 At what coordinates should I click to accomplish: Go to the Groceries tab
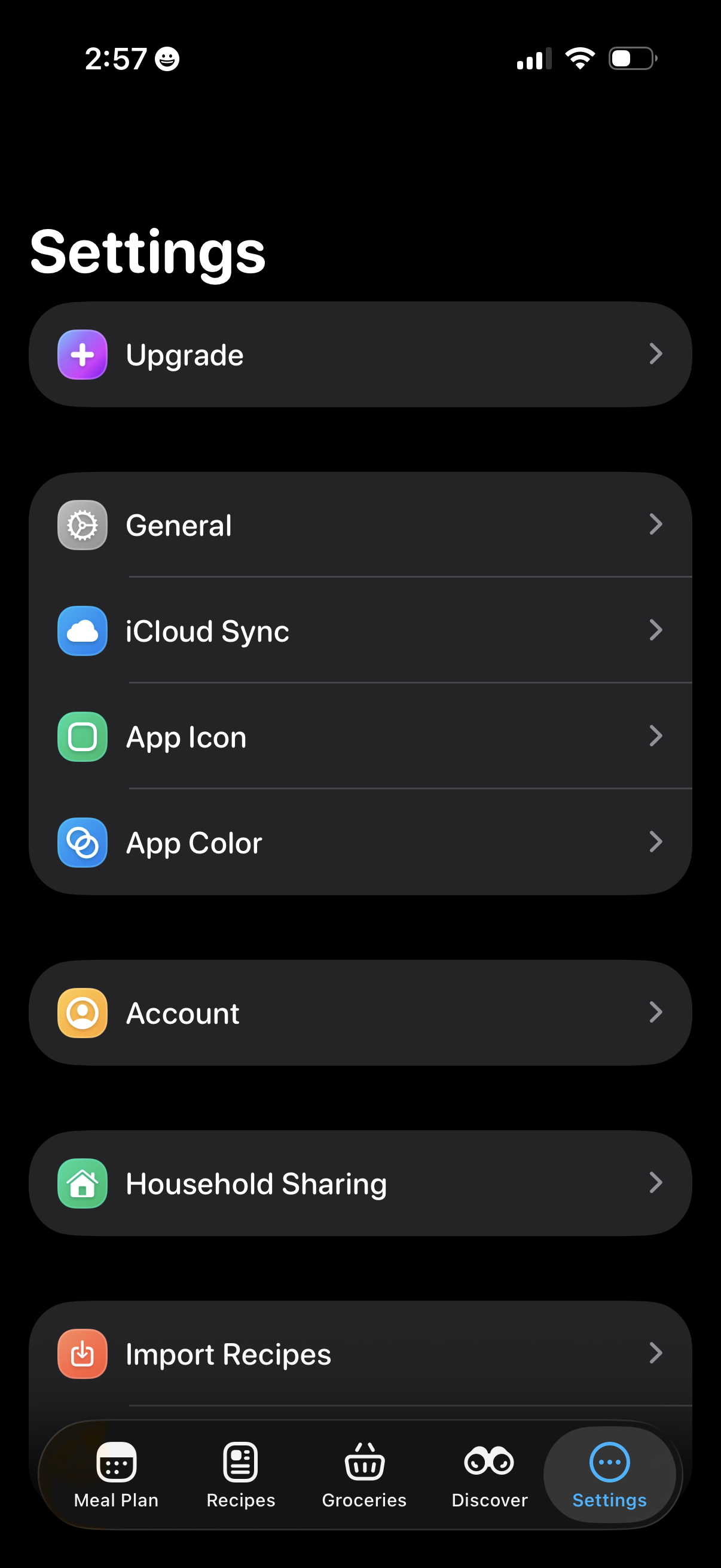click(364, 1474)
